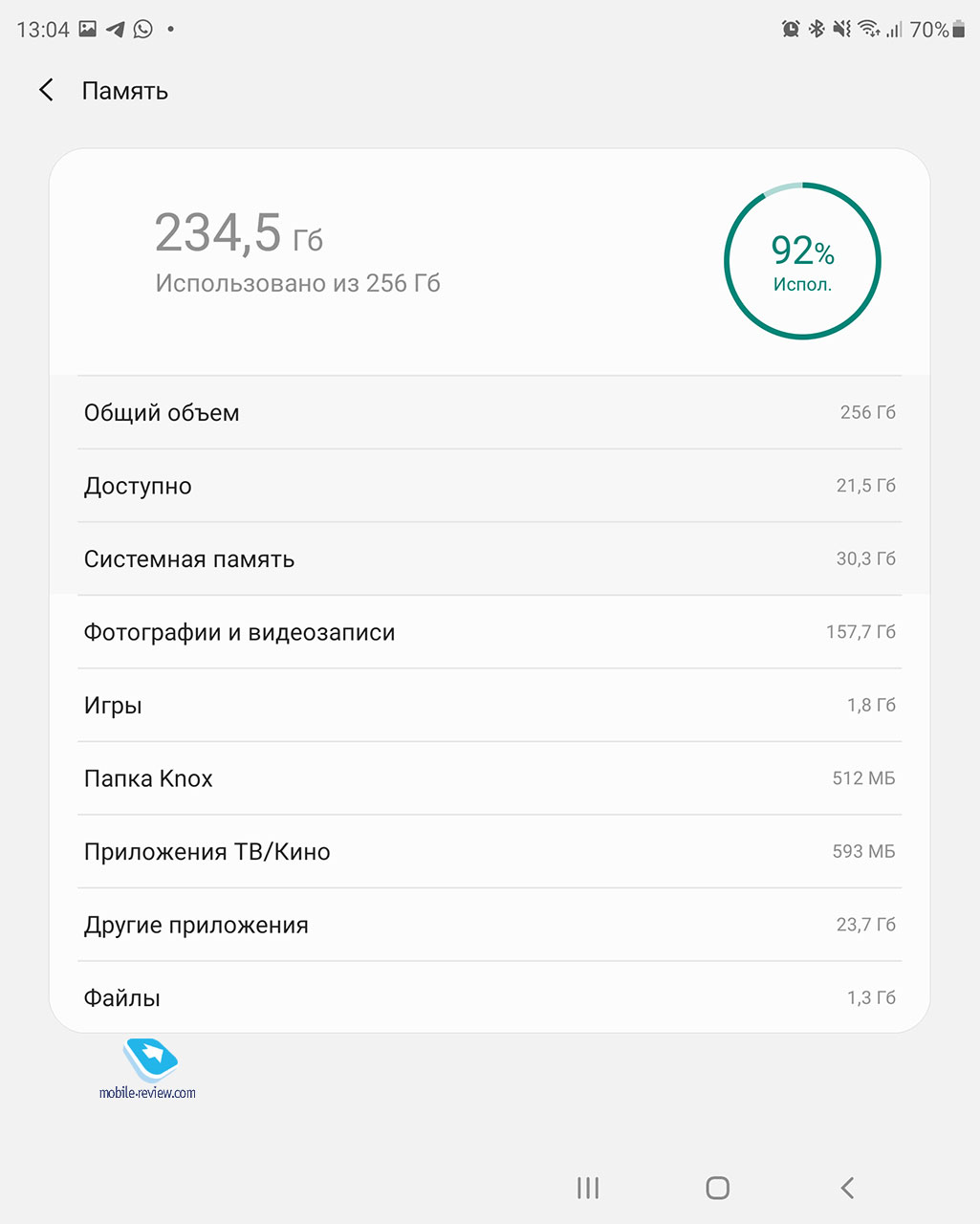Open Фотографии и видеозаписи storage details
The width and height of the screenshot is (980, 1224).
coord(489,632)
